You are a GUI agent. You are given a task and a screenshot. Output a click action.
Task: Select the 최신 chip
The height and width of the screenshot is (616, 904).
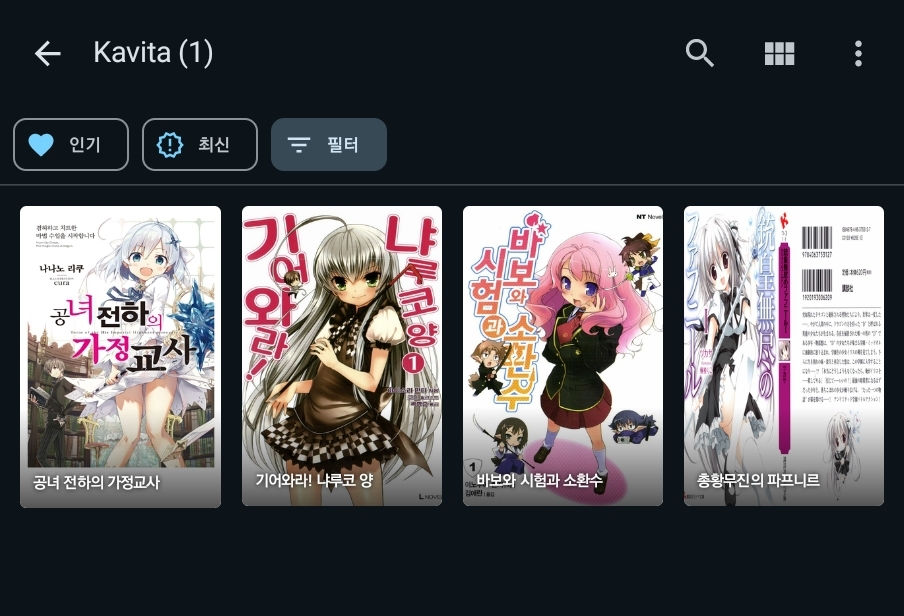[200, 145]
